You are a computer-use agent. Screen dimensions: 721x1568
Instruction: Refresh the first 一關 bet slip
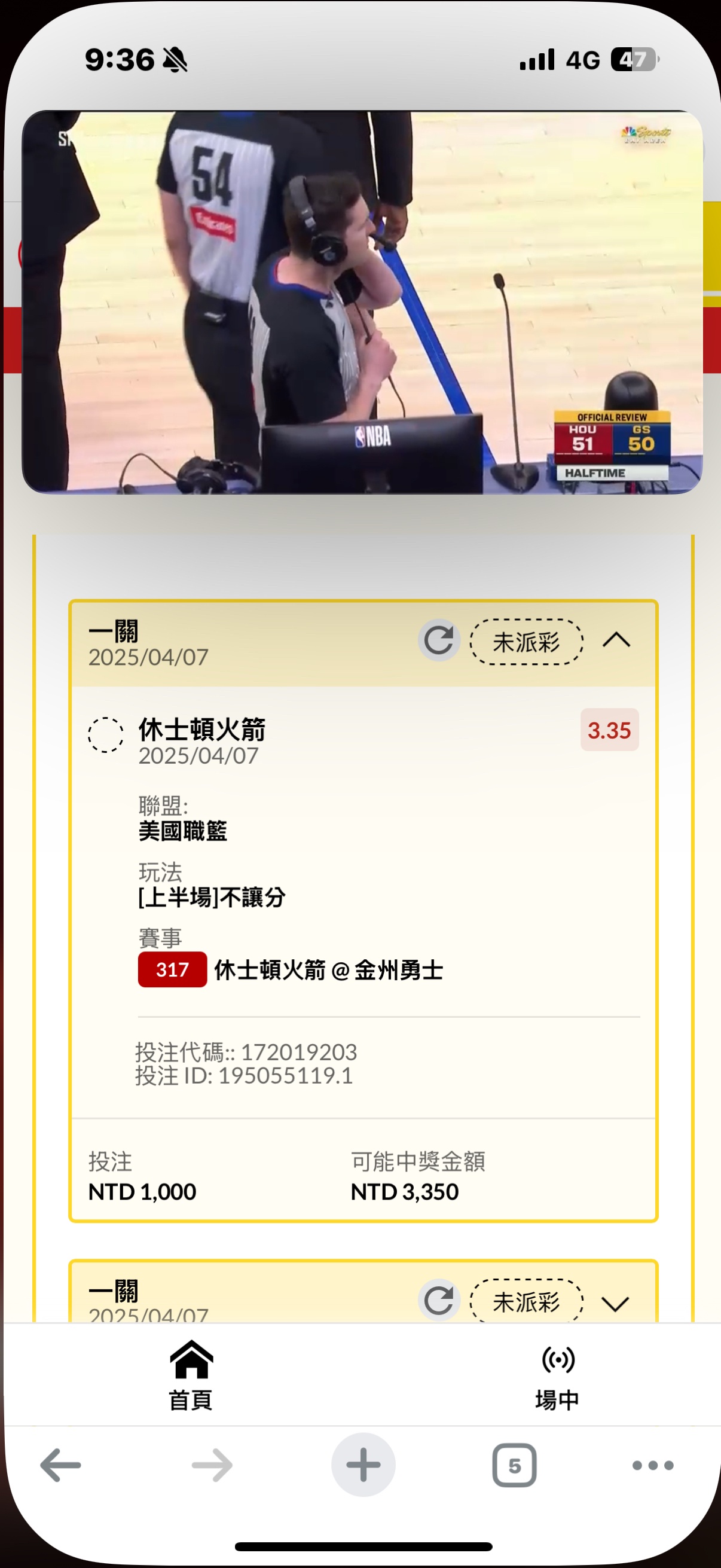(x=438, y=640)
